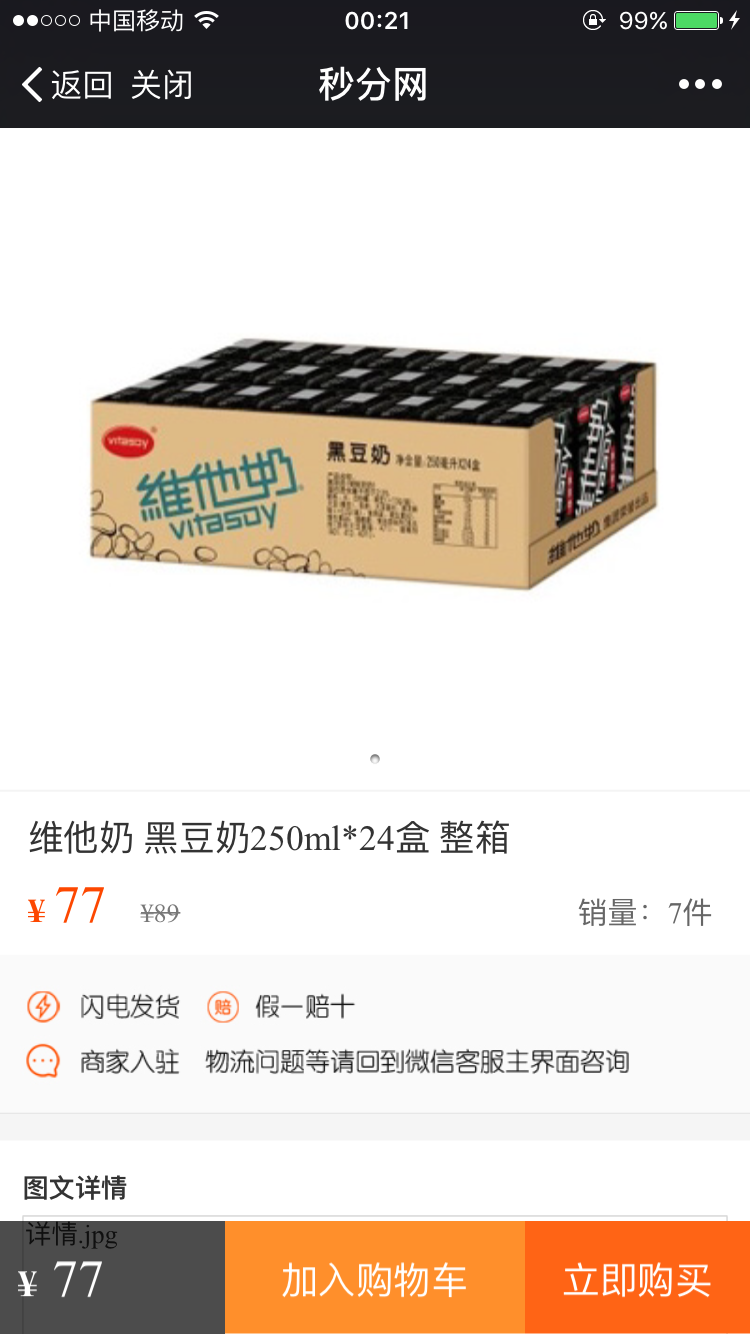This screenshot has height=1334, width=750.
Task: Tap the carousel dot below the product image
Action: tap(375, 759)
